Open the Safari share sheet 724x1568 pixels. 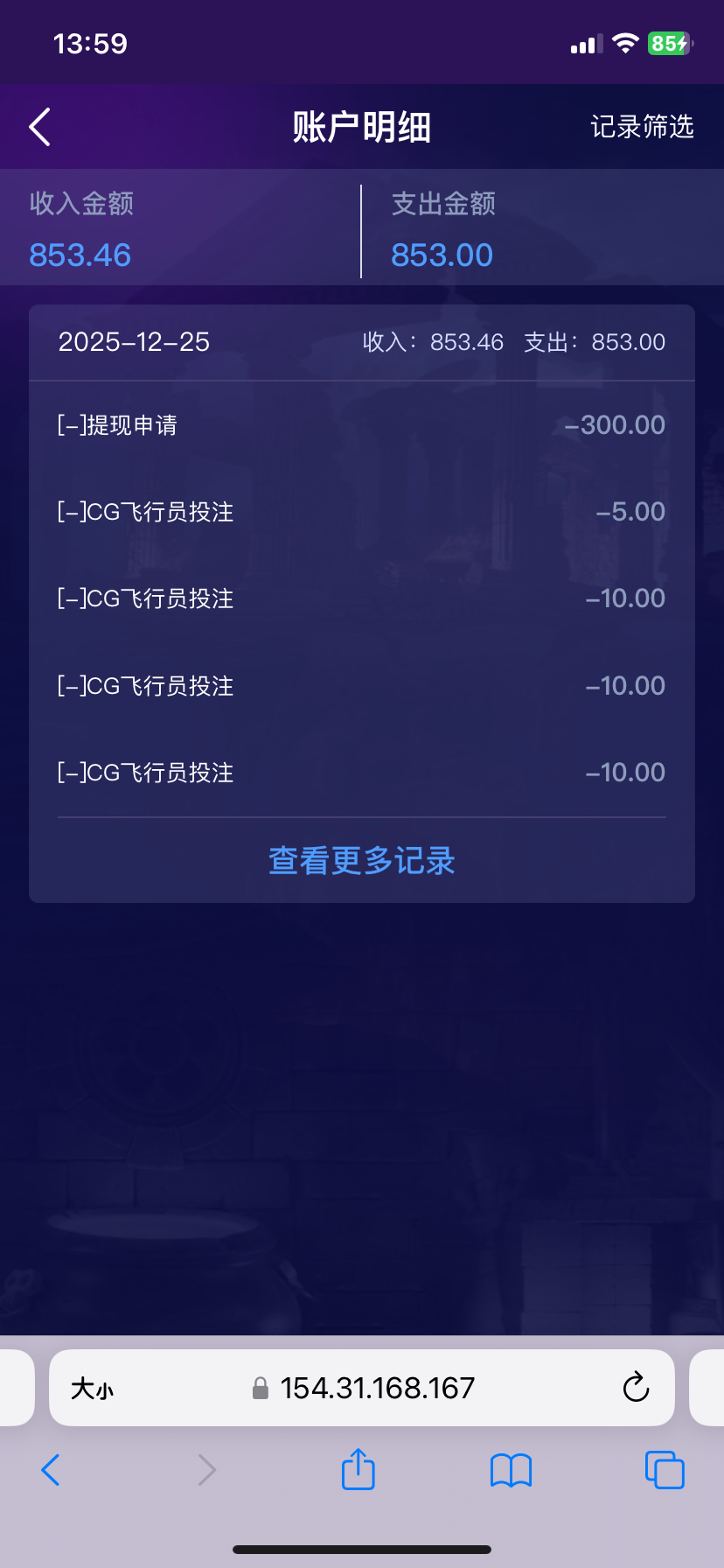[x=359, y=1470]
